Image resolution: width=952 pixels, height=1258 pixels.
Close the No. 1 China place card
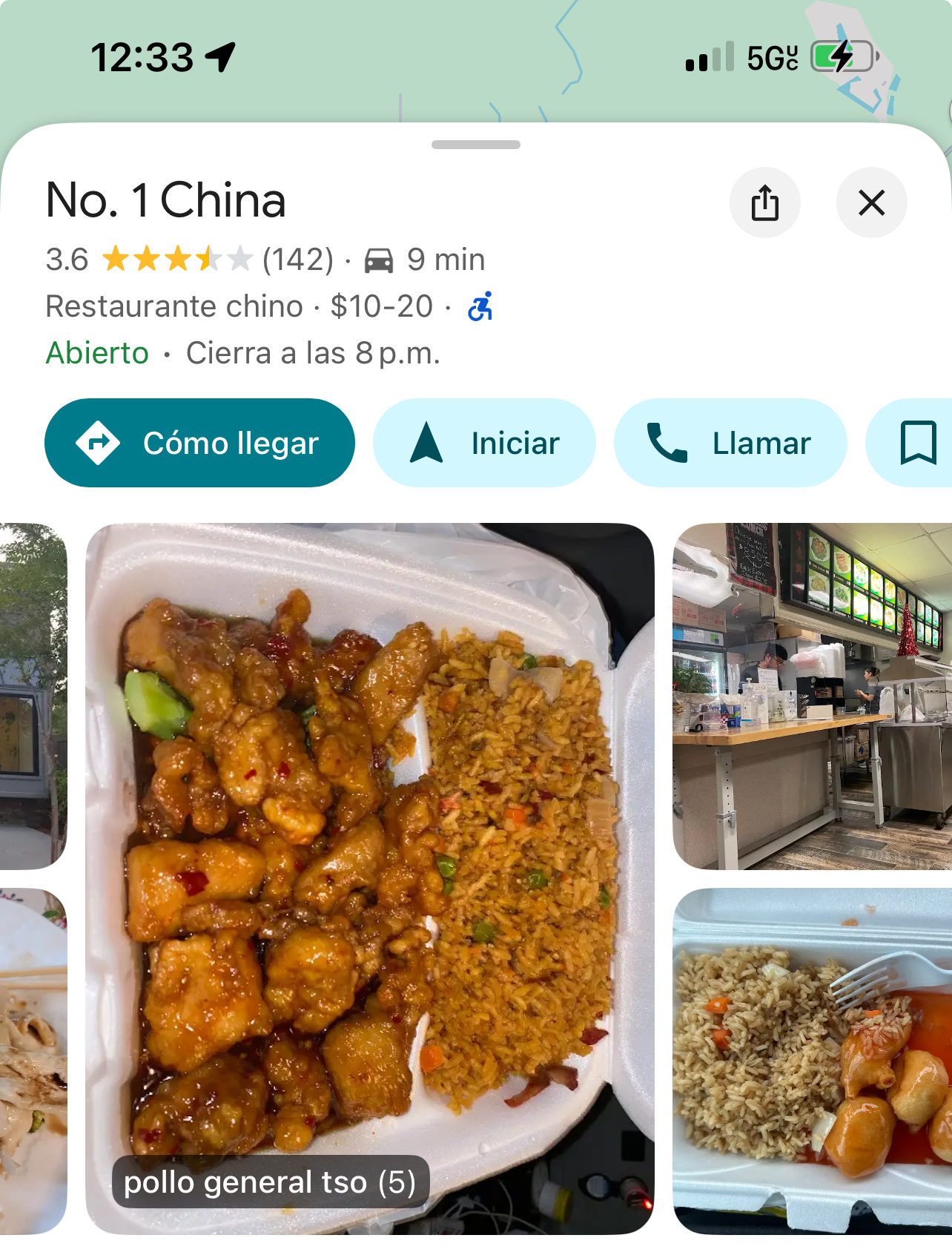coord(871,202)
